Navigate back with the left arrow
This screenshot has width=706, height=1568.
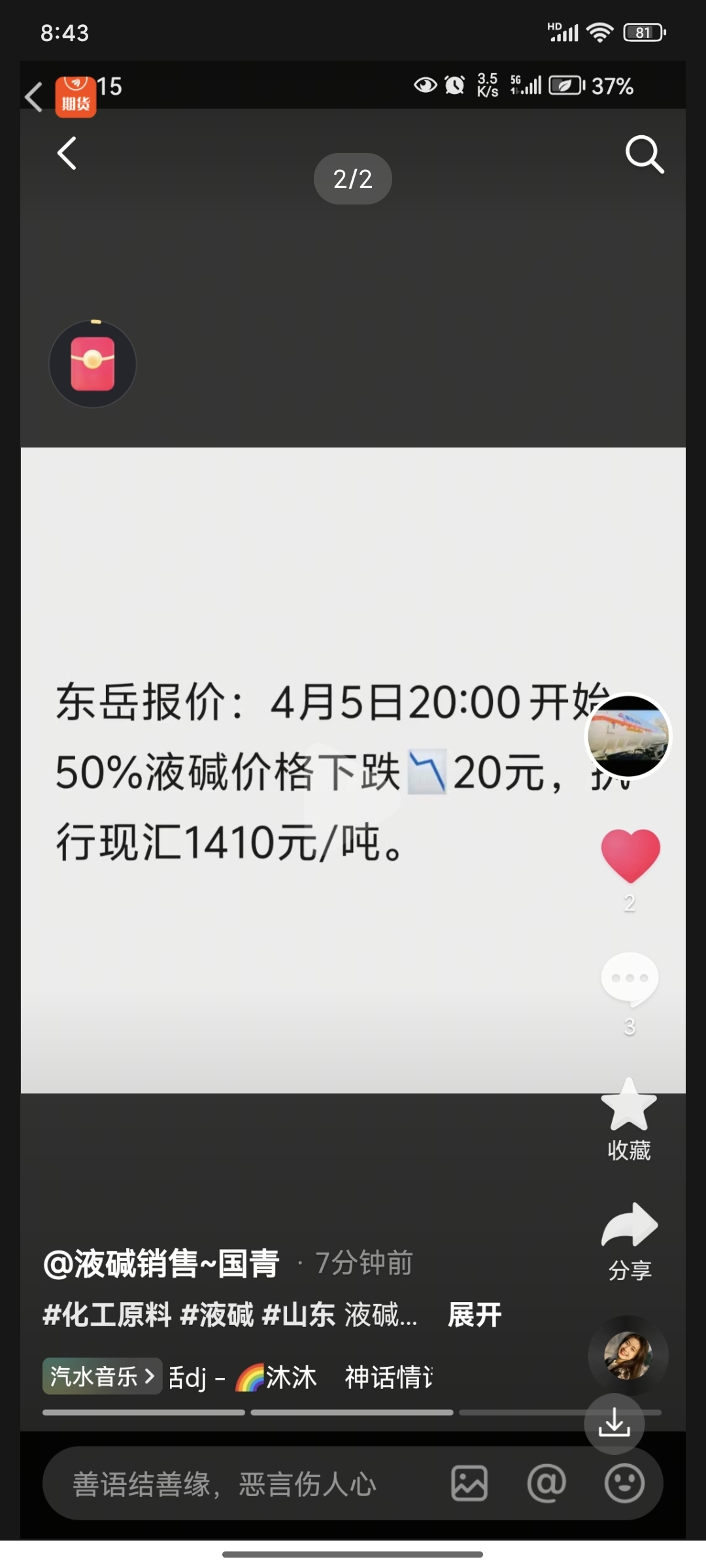pos(67,153)
